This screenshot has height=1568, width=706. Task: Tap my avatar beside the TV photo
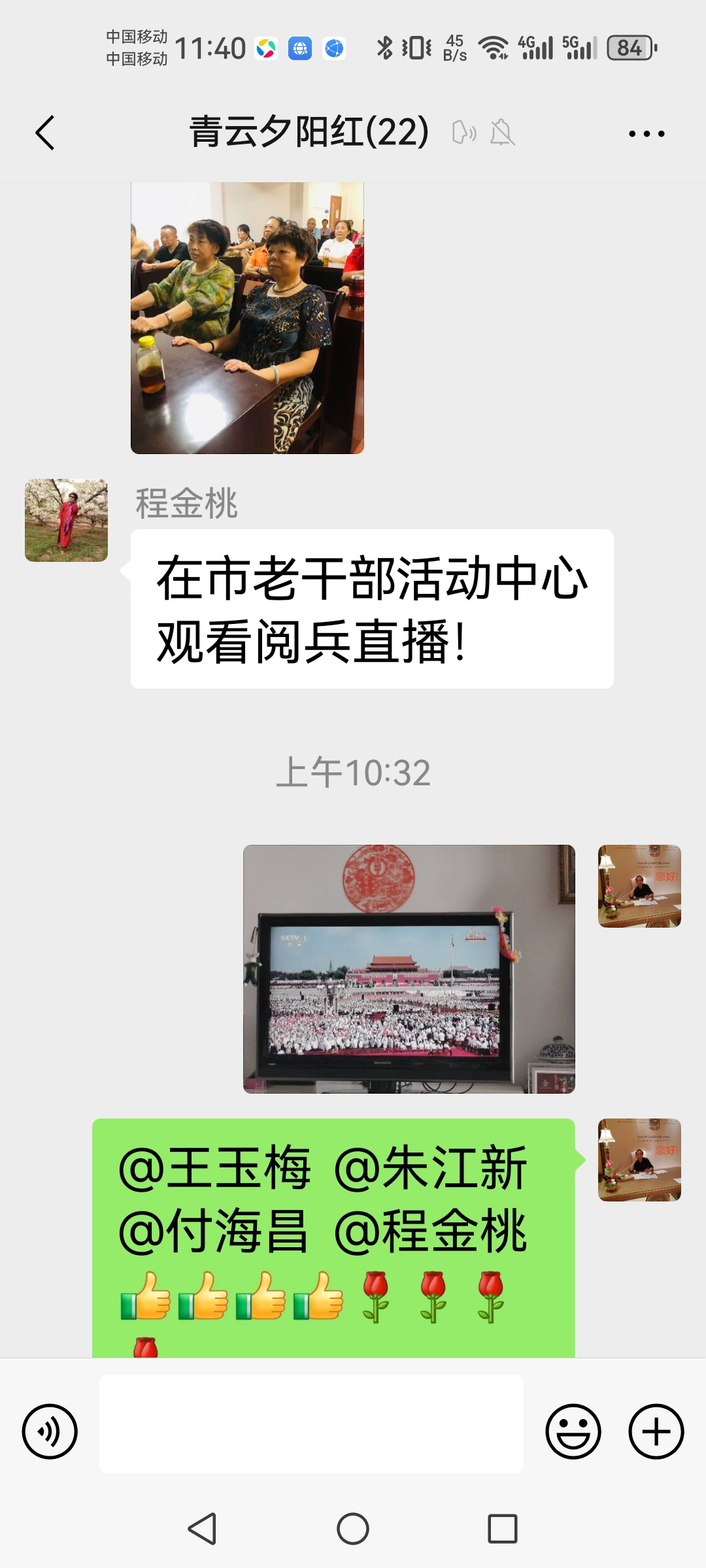[x=639, y=886]
